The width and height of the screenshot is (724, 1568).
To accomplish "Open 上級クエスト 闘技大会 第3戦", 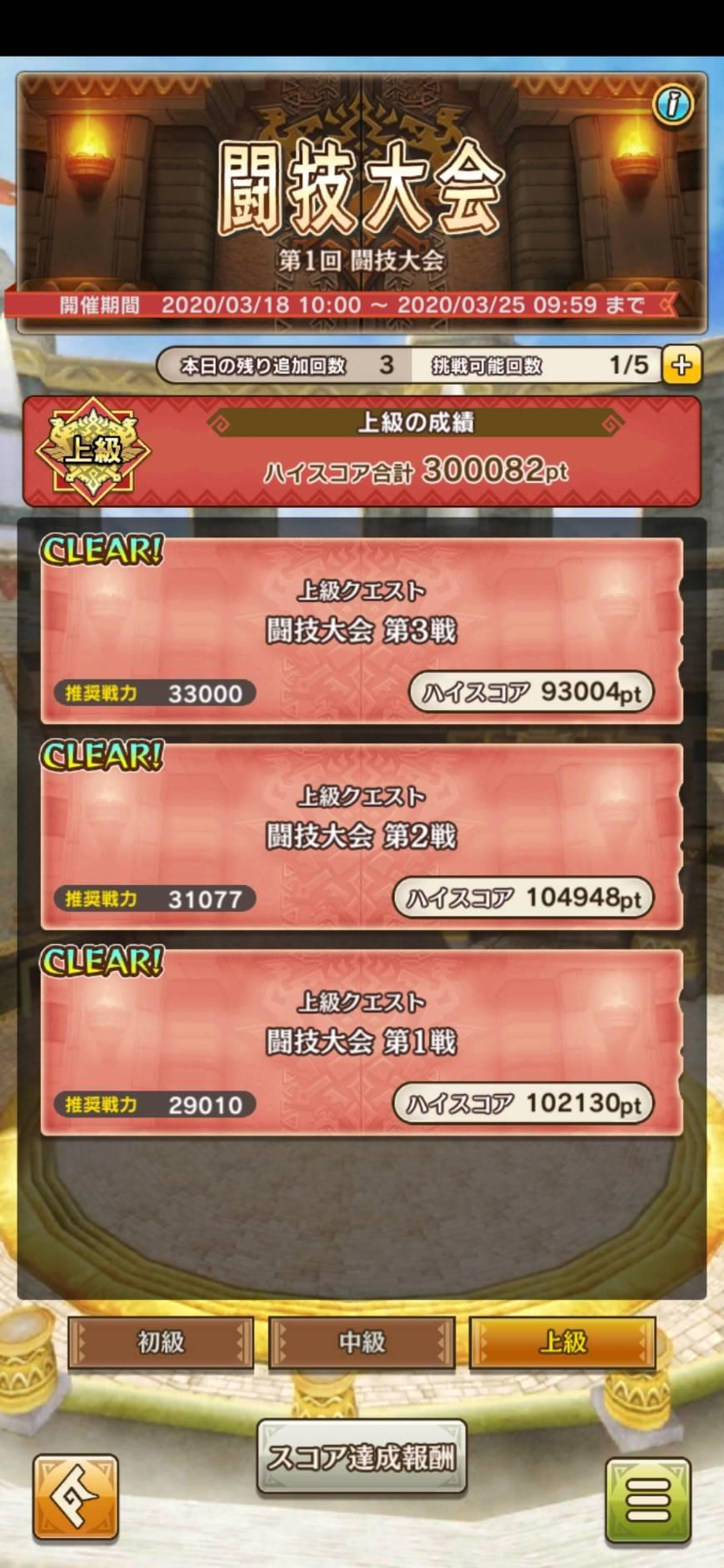I will [x=362, y=630].
